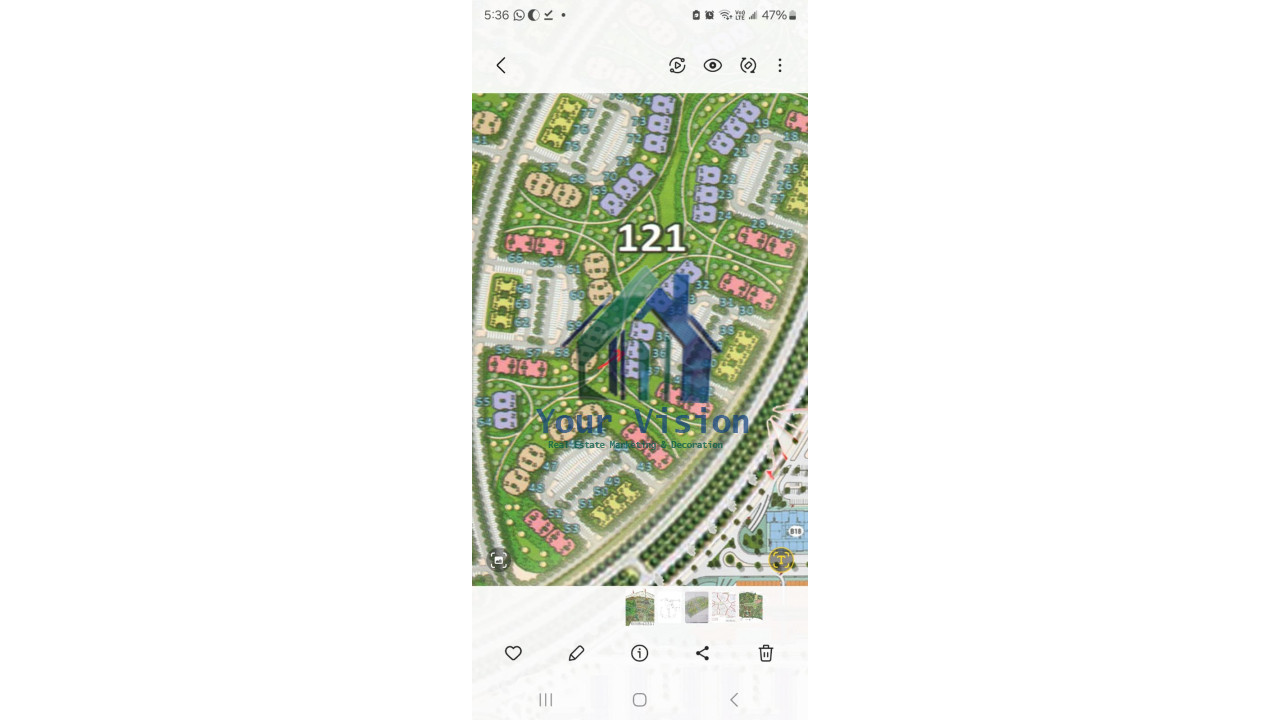Open the three-dot more options menu
This screenshot has height=720, width=1280.
[x=780, y=65]
